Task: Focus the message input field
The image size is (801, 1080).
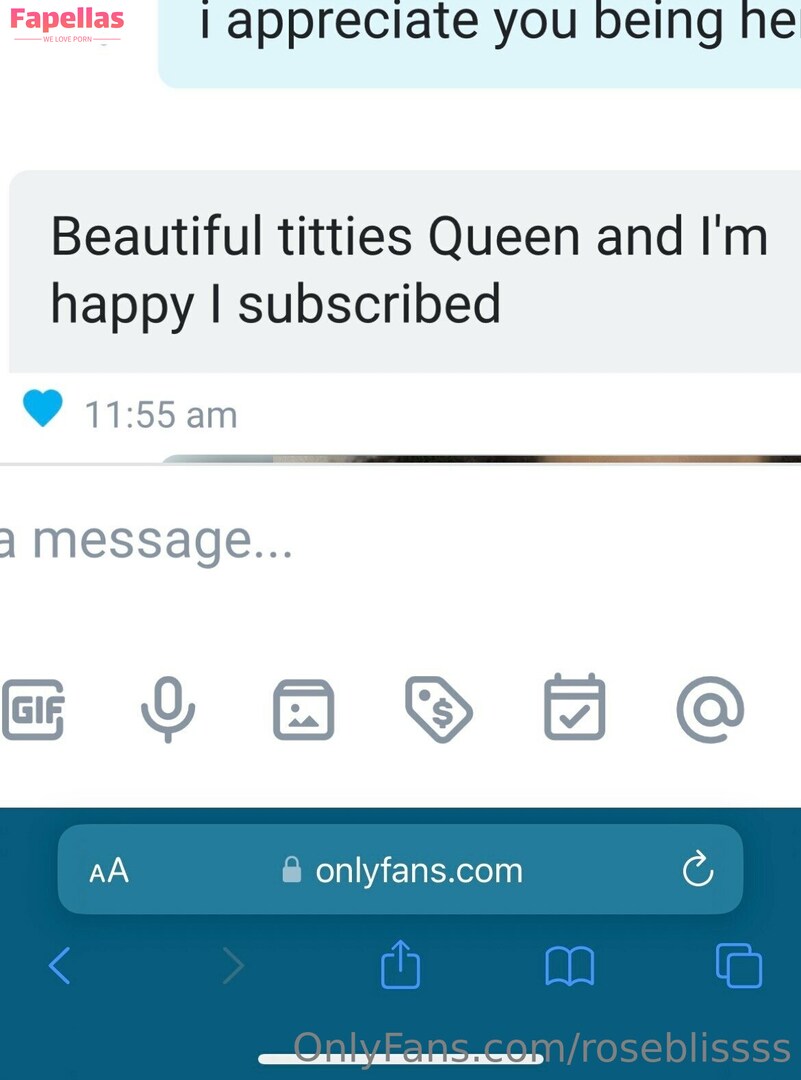Action: coord(300,541)
